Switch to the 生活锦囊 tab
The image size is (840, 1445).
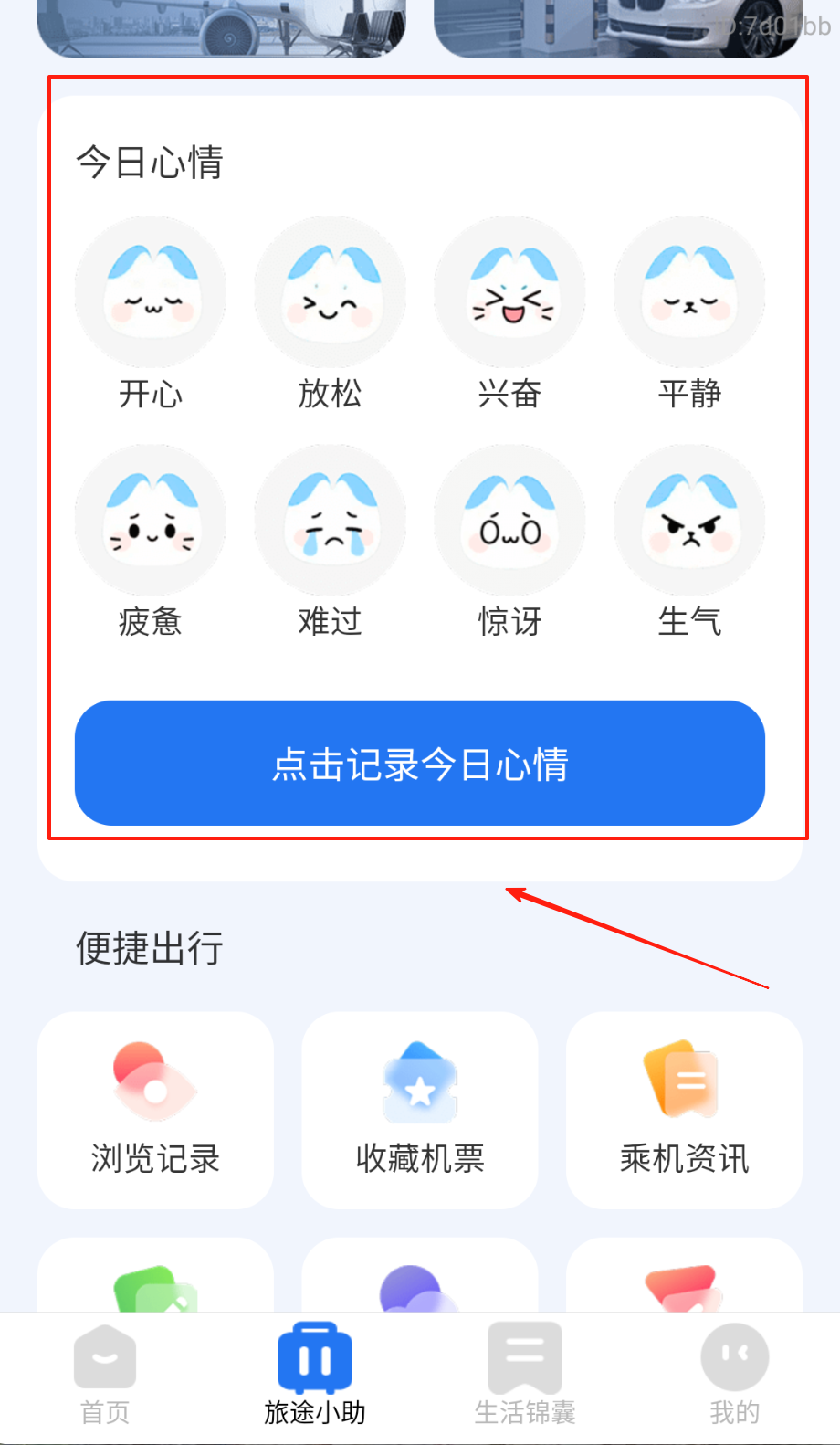click(525, 1375)
